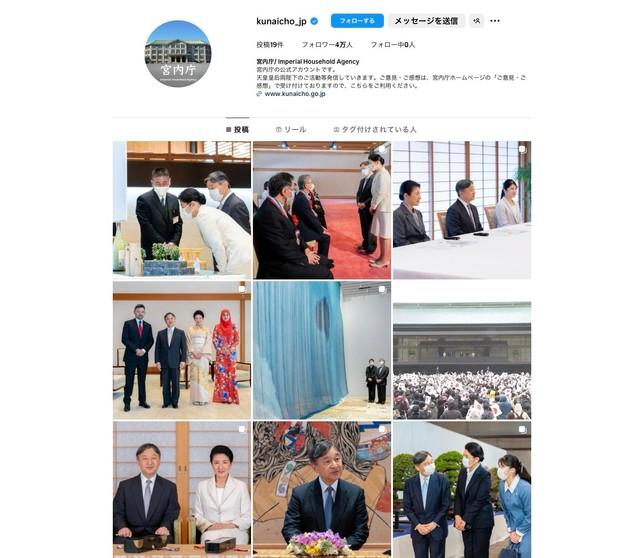Viewport: 640px width, 558px height.
Task: Open the post with masked family outdoors
Action: tap(461, 488)
